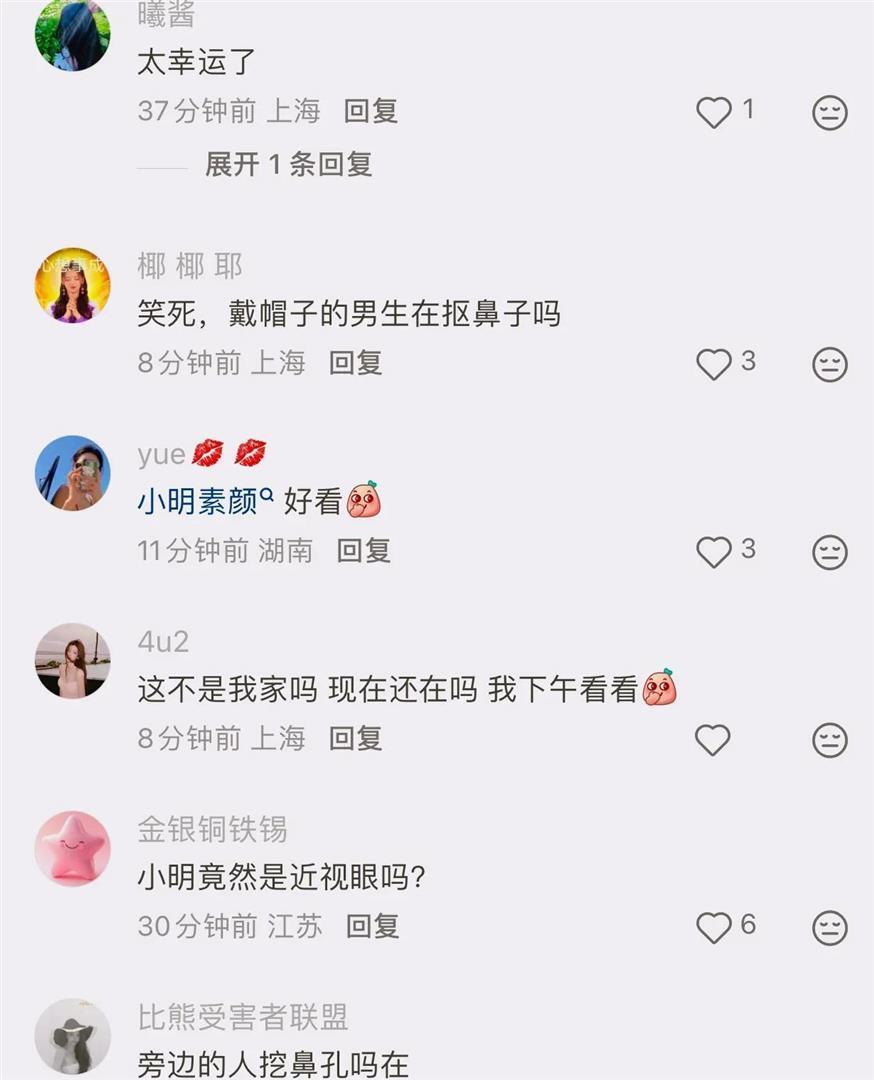This screenshot has height=1080, width=874.
Task: Like 金银铜铁锡's comment showing 6 likes
Action: [x=713, y=928]
